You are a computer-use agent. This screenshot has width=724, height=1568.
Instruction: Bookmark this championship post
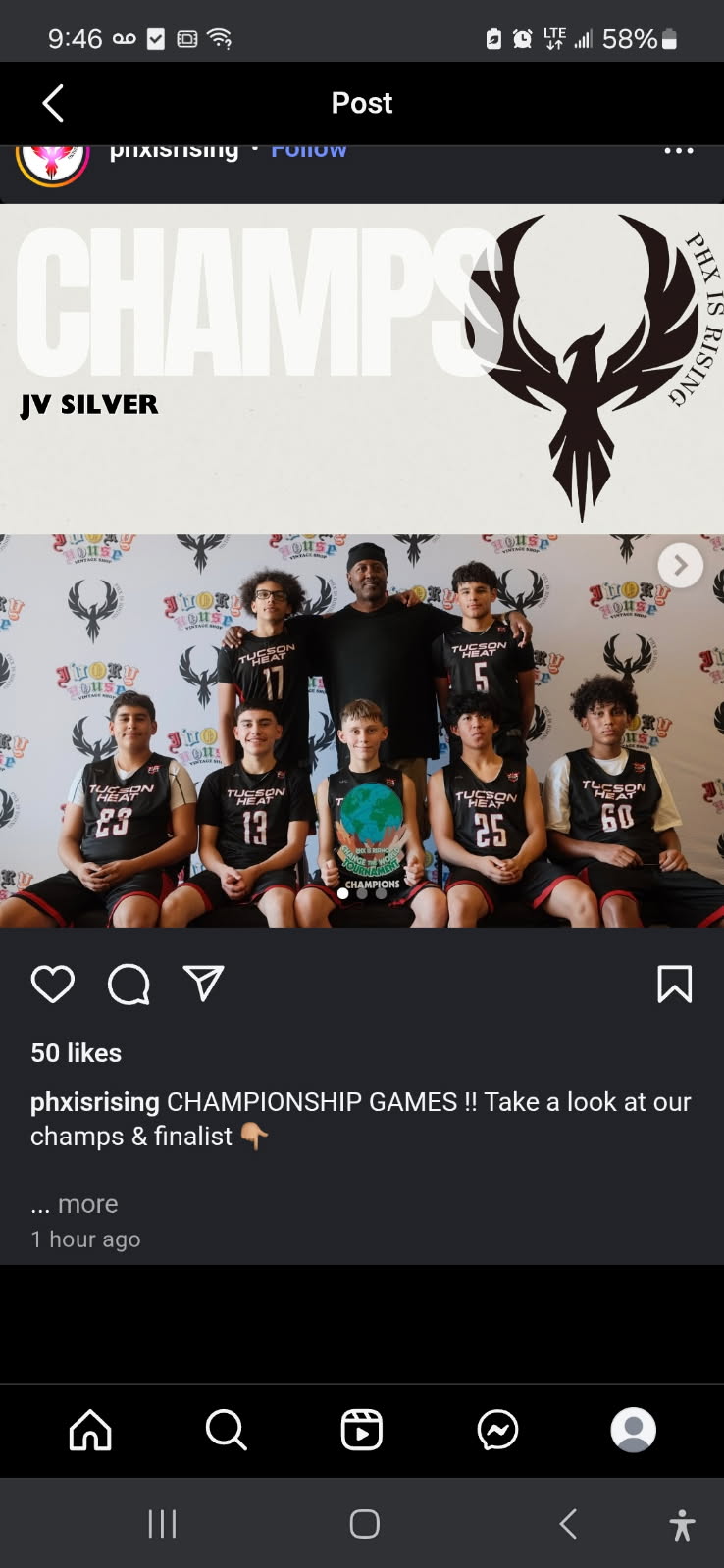[x=674, y=984]
